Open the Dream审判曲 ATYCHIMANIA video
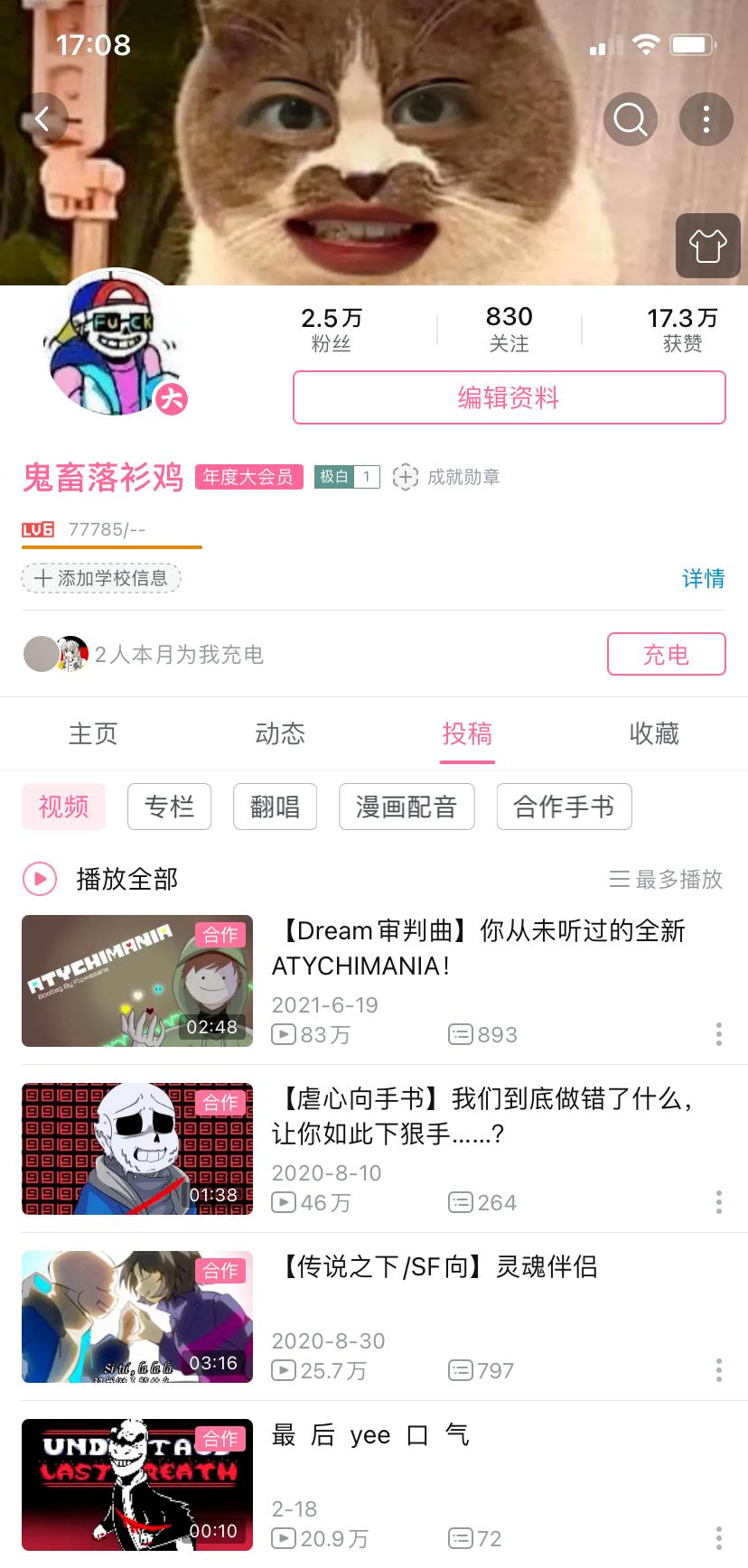The width and height of the screenshot is (748, 1568). click(x=479, y=947)
